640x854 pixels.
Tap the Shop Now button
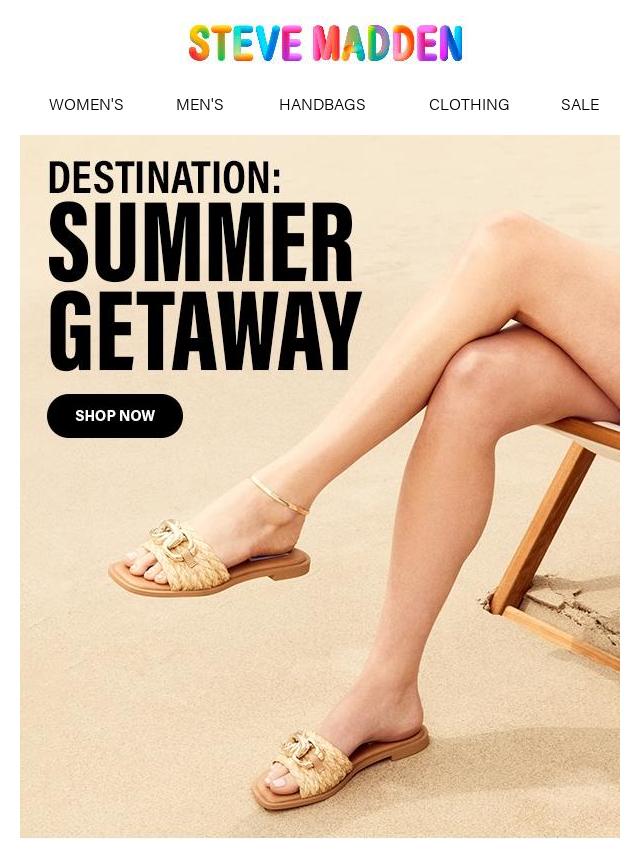(115, 416)
